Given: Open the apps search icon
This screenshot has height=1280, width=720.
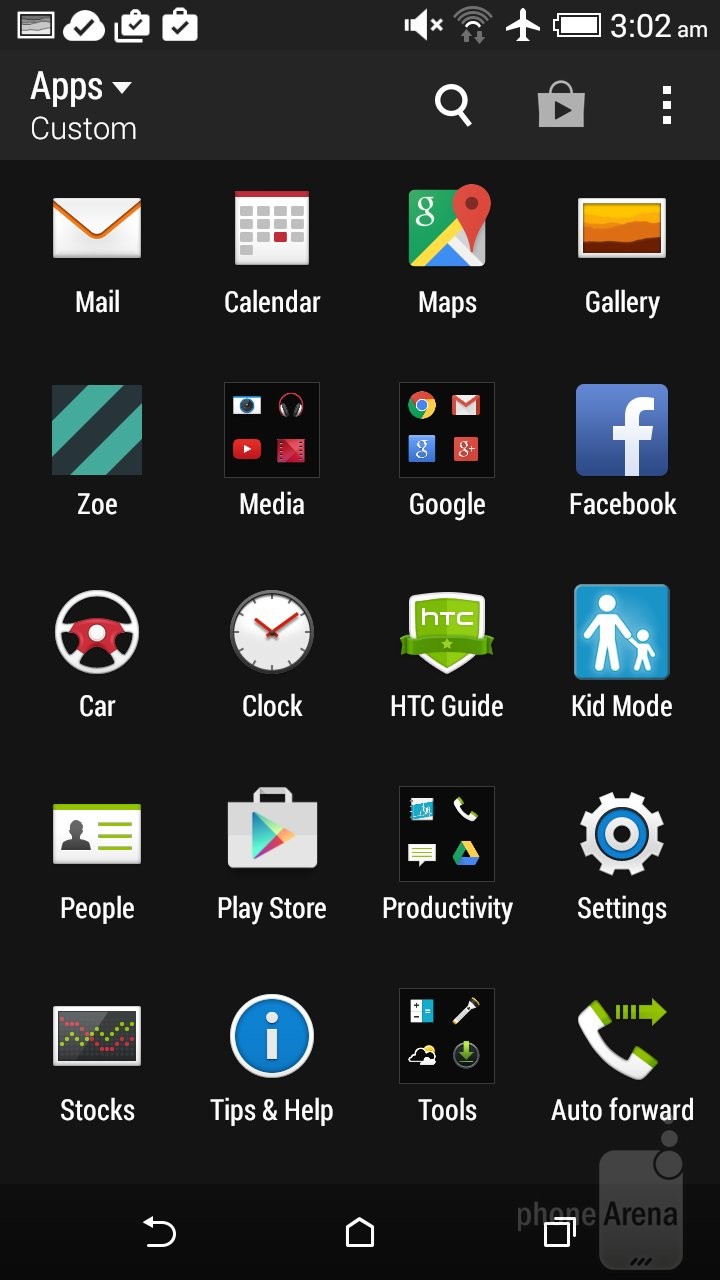Looking at the screenshot, I should coord(453,104).
